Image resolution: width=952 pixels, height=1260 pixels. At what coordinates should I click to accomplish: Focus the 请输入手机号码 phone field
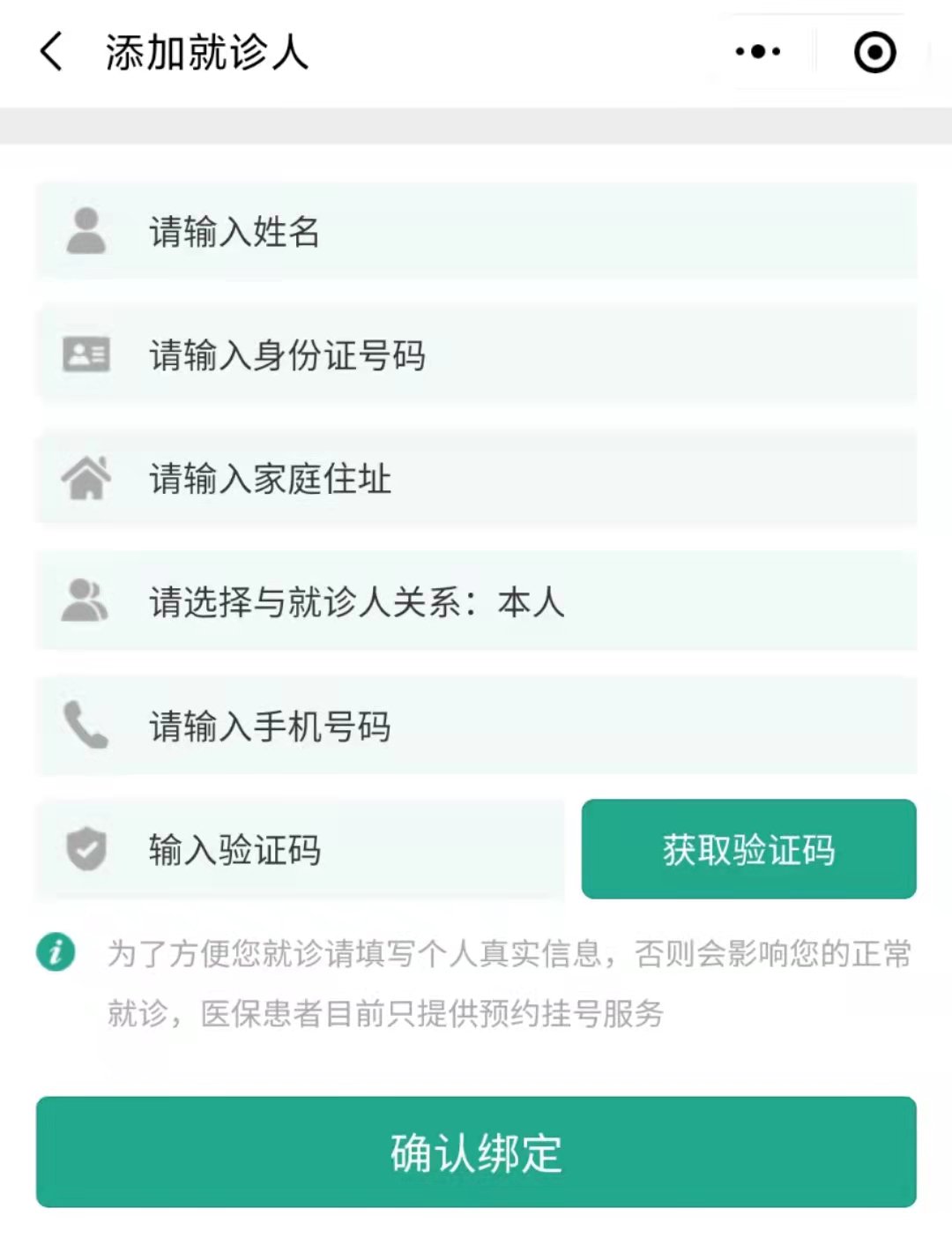click(x=476, y=727)
